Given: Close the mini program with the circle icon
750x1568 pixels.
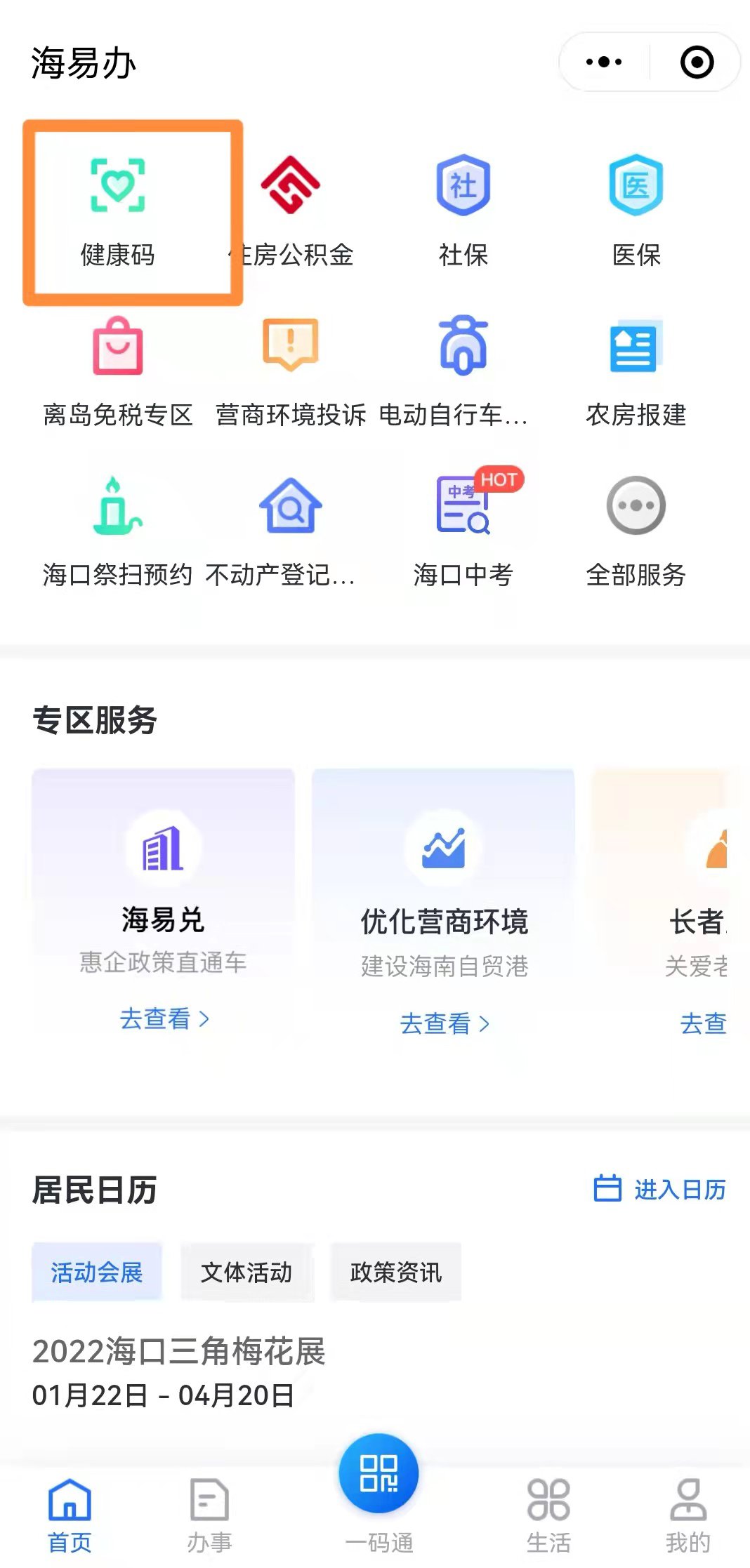Looking at the screenshot, I should tap(697, 62).
